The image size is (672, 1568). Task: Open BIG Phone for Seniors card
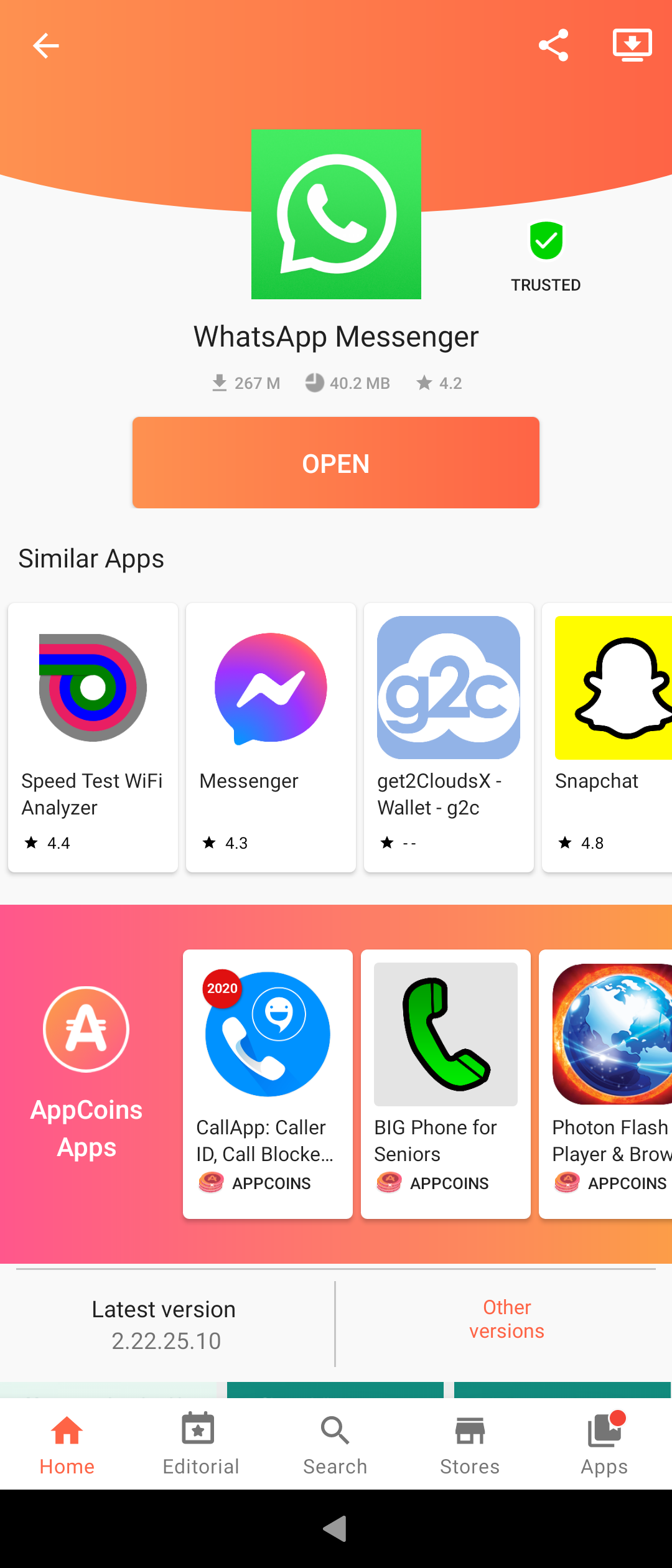coord(446,1083)
